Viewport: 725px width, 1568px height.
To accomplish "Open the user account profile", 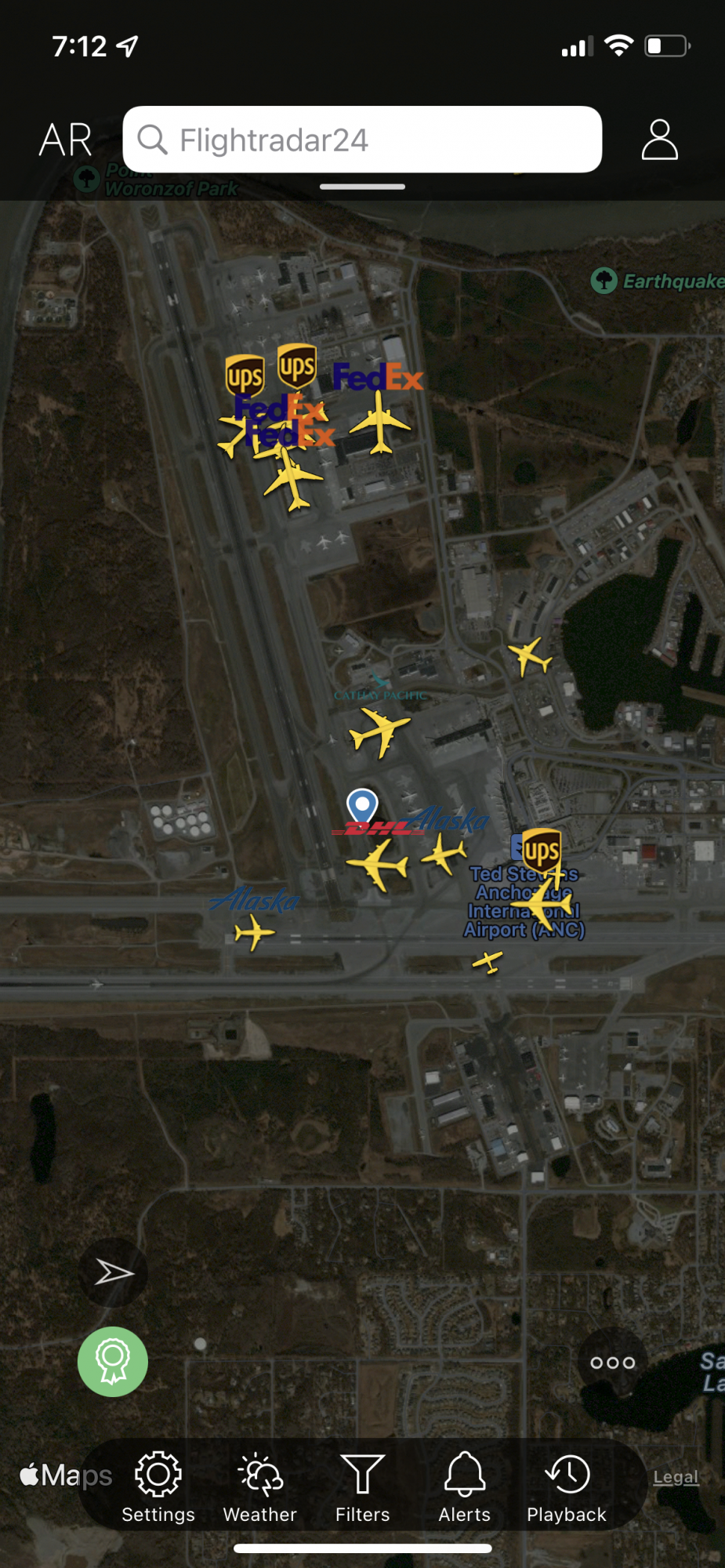I will click(659, 140).
